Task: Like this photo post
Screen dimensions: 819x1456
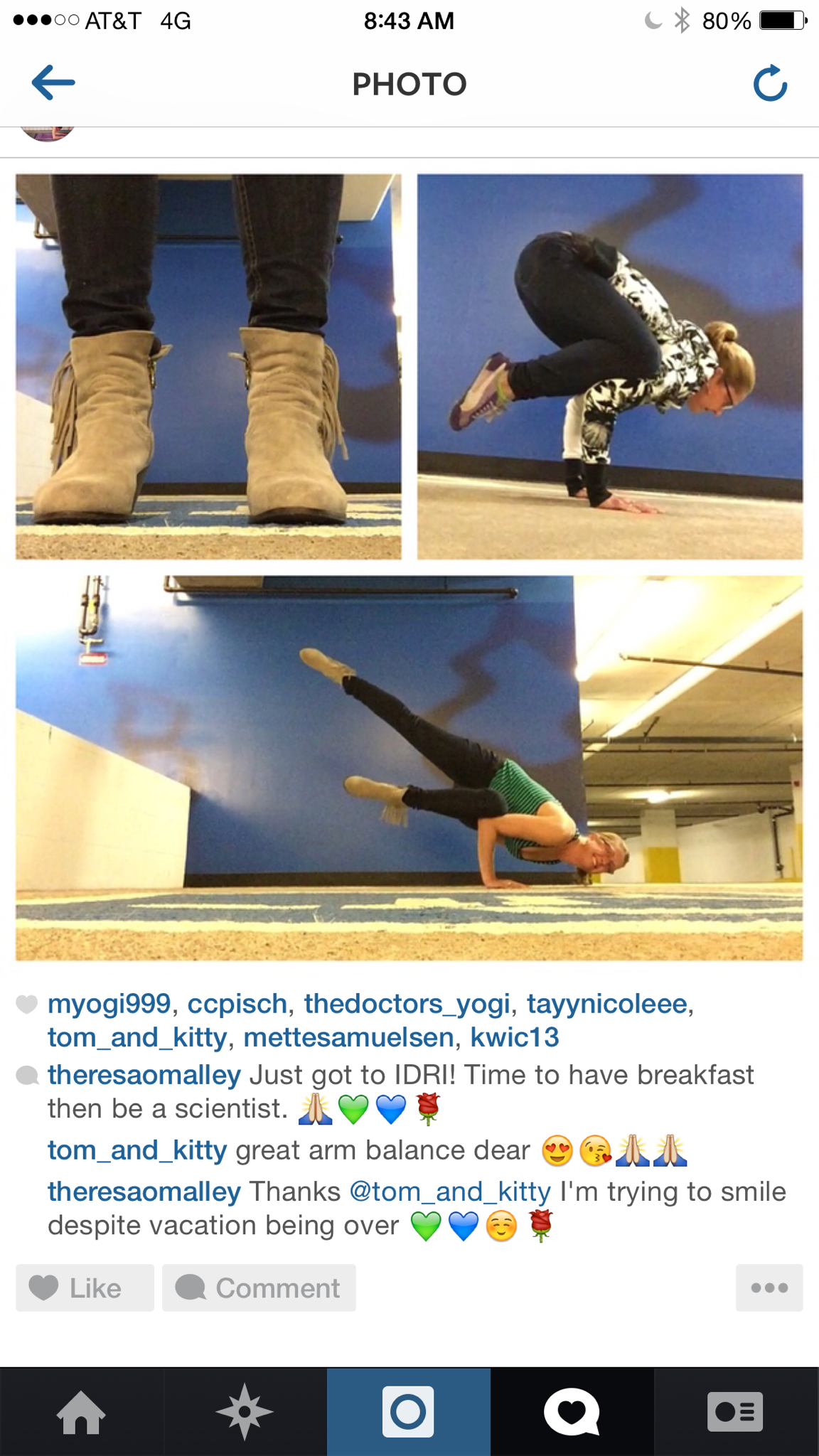Action: click(x=85, y=1288)
